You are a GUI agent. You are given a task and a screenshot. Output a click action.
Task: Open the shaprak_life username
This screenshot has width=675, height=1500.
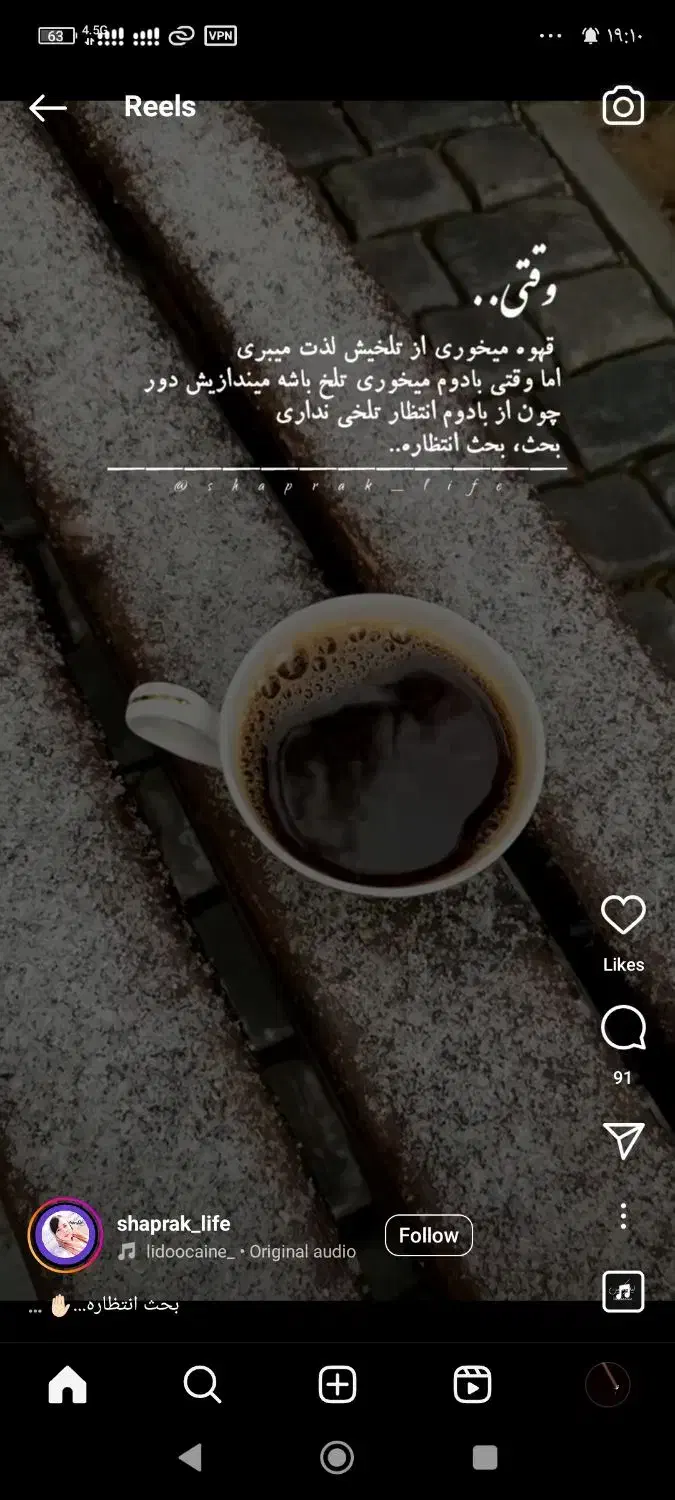pos(174,1223)
